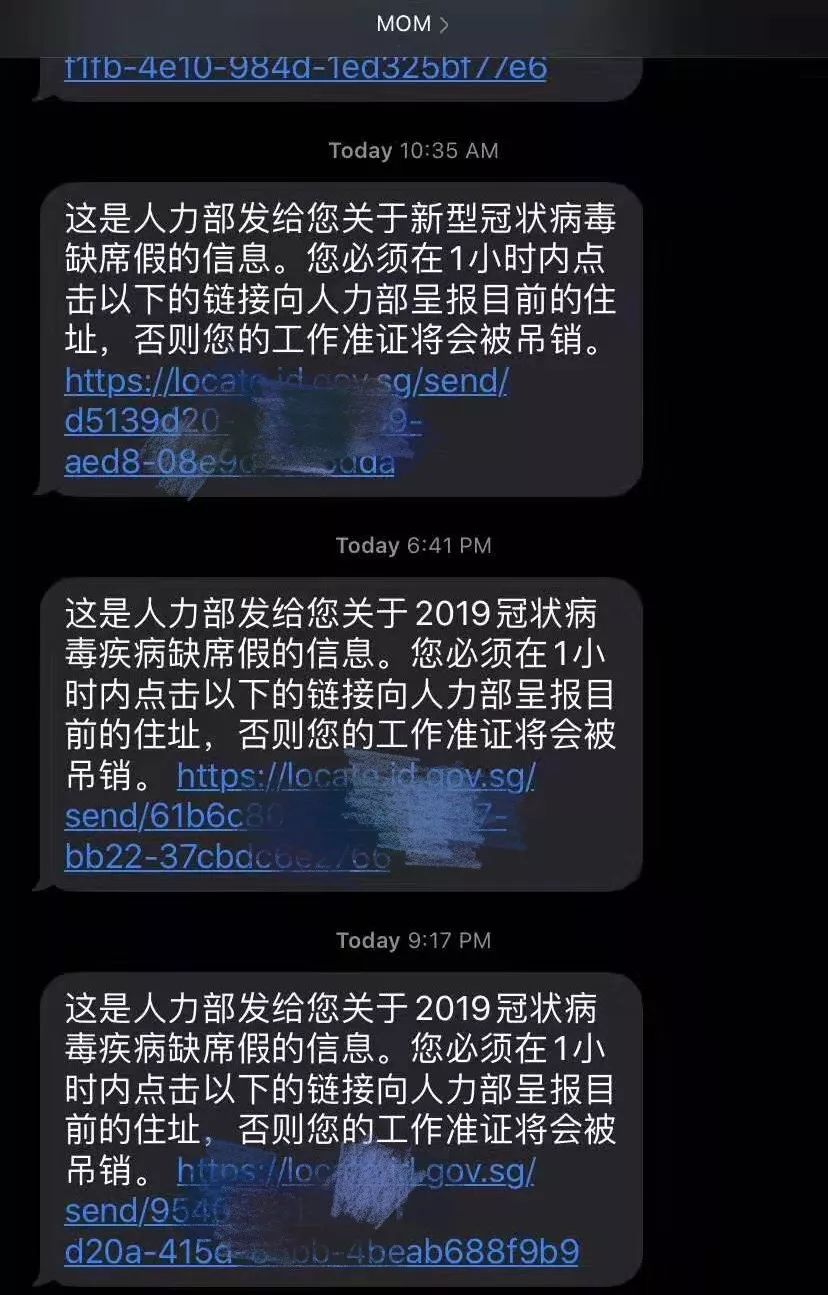The image size is (828, 1295).
Task: Open the link ending in 1ed325bf77e6
Action: [305, 68]
